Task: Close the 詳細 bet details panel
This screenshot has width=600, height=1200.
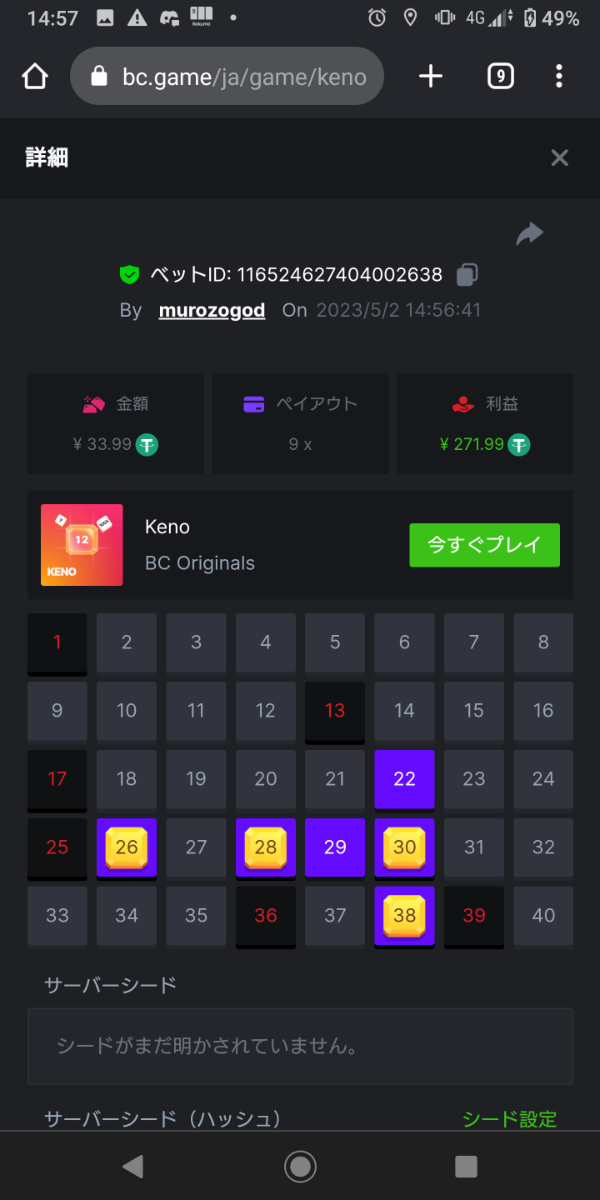Action: click(559, 158)
